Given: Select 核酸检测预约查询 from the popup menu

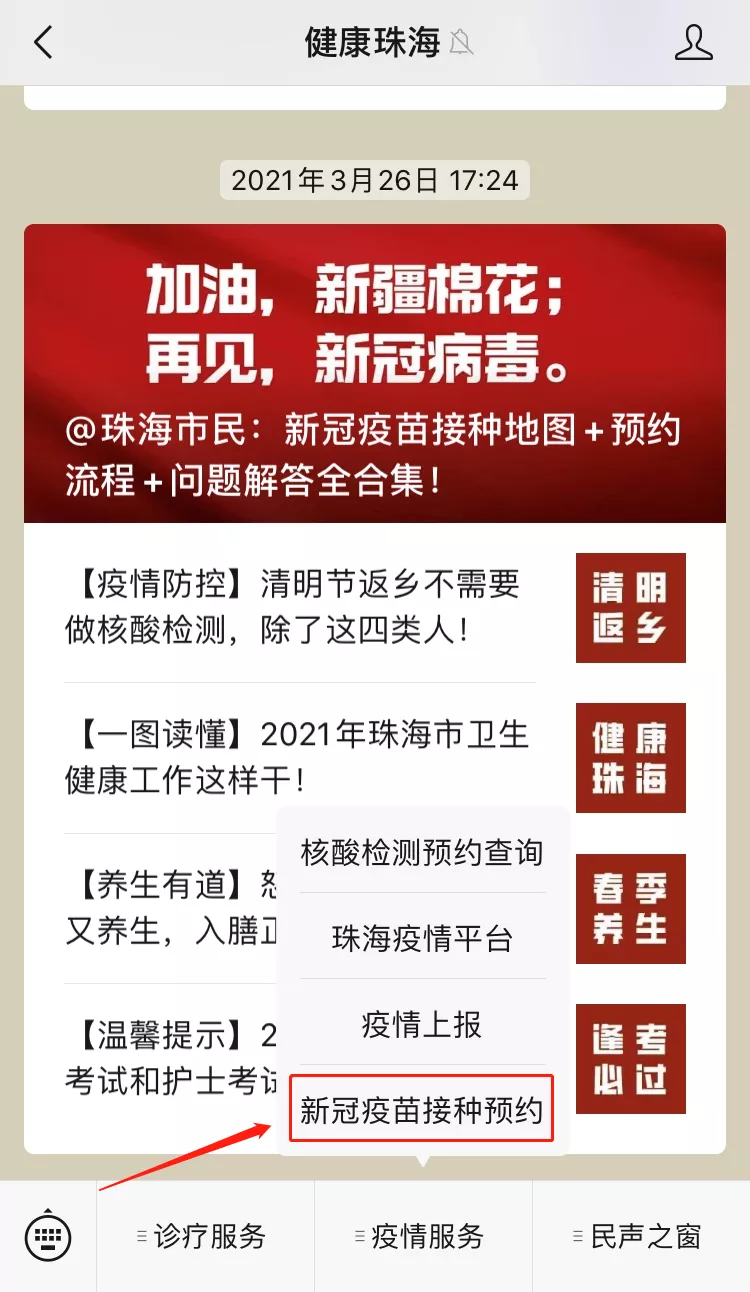Looking at the screenshot, I should [x=422, y=853].
